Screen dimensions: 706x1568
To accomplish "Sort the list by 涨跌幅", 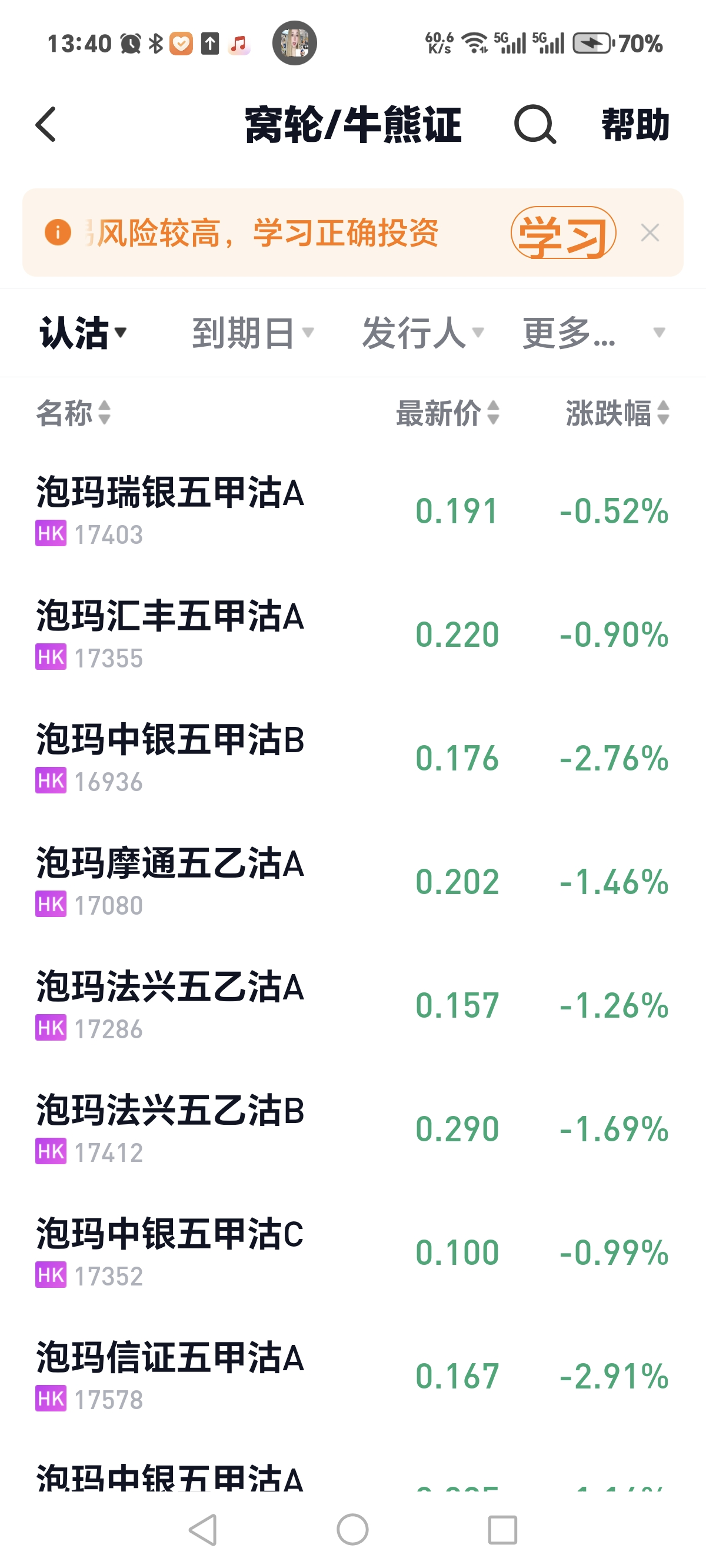I will [617, 413].
